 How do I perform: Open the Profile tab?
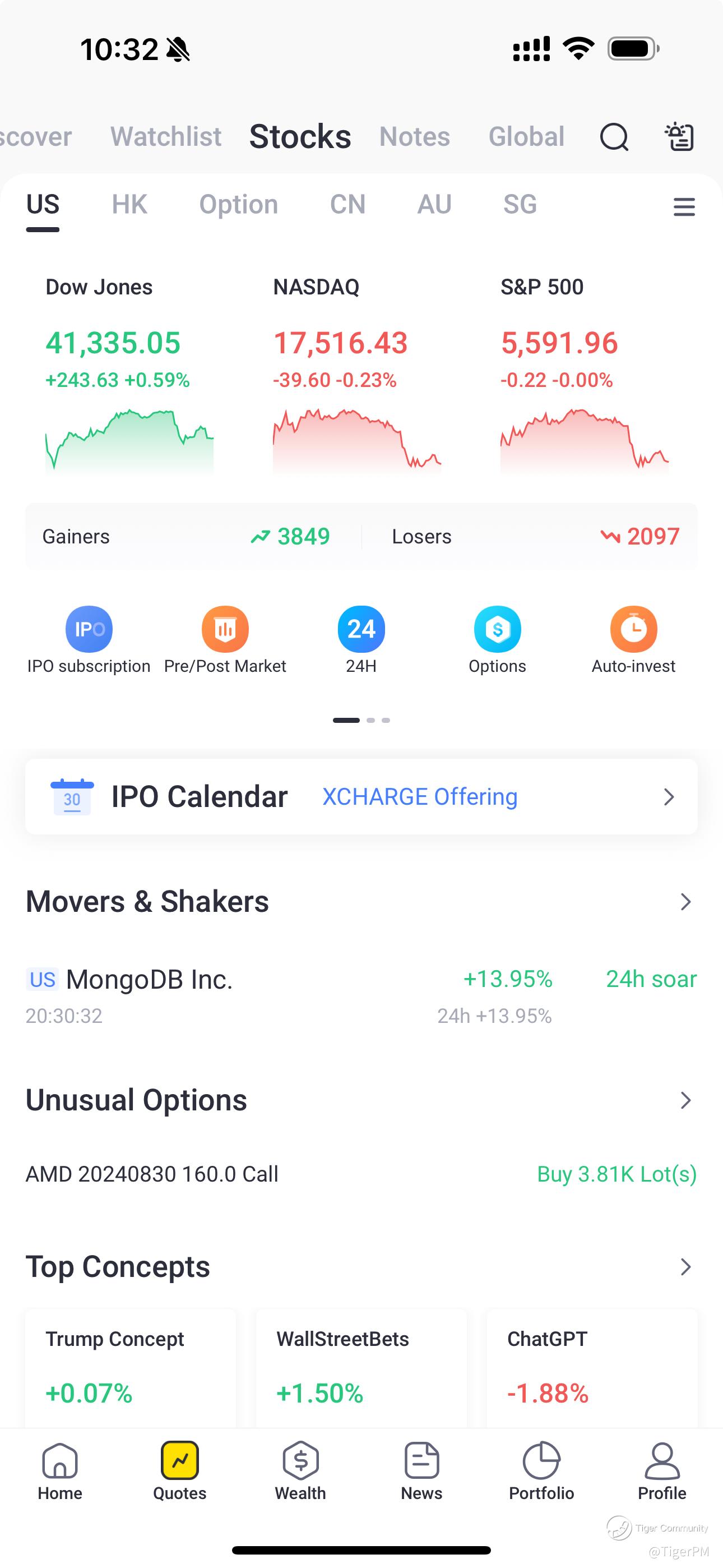coord(661,1472)
